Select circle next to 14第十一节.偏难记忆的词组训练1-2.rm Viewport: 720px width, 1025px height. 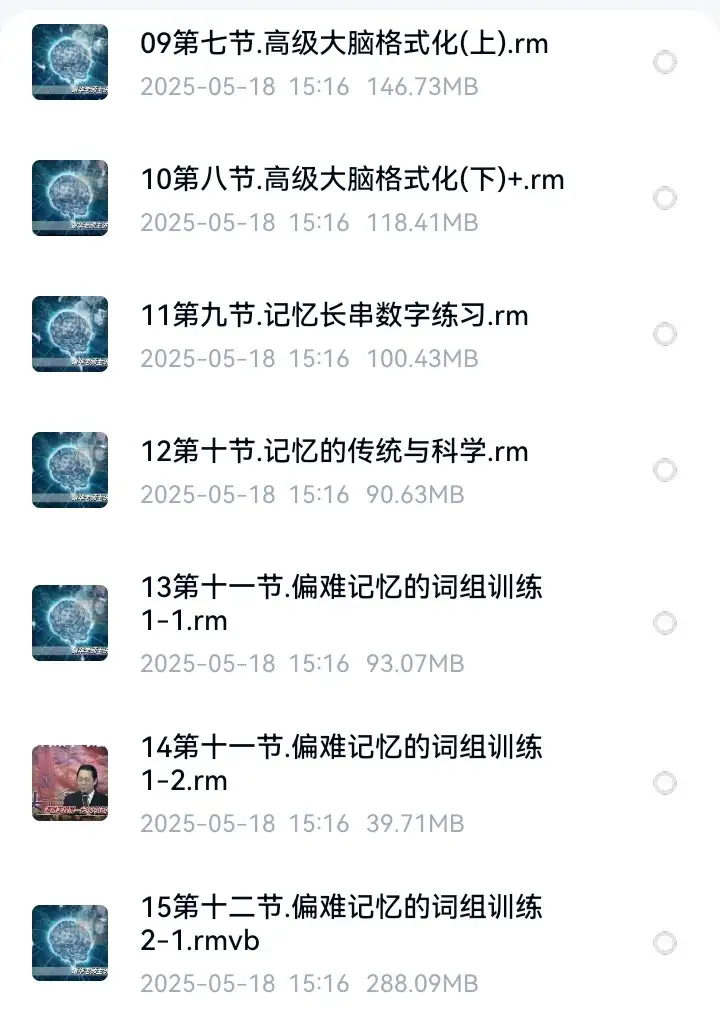(662, 783)
